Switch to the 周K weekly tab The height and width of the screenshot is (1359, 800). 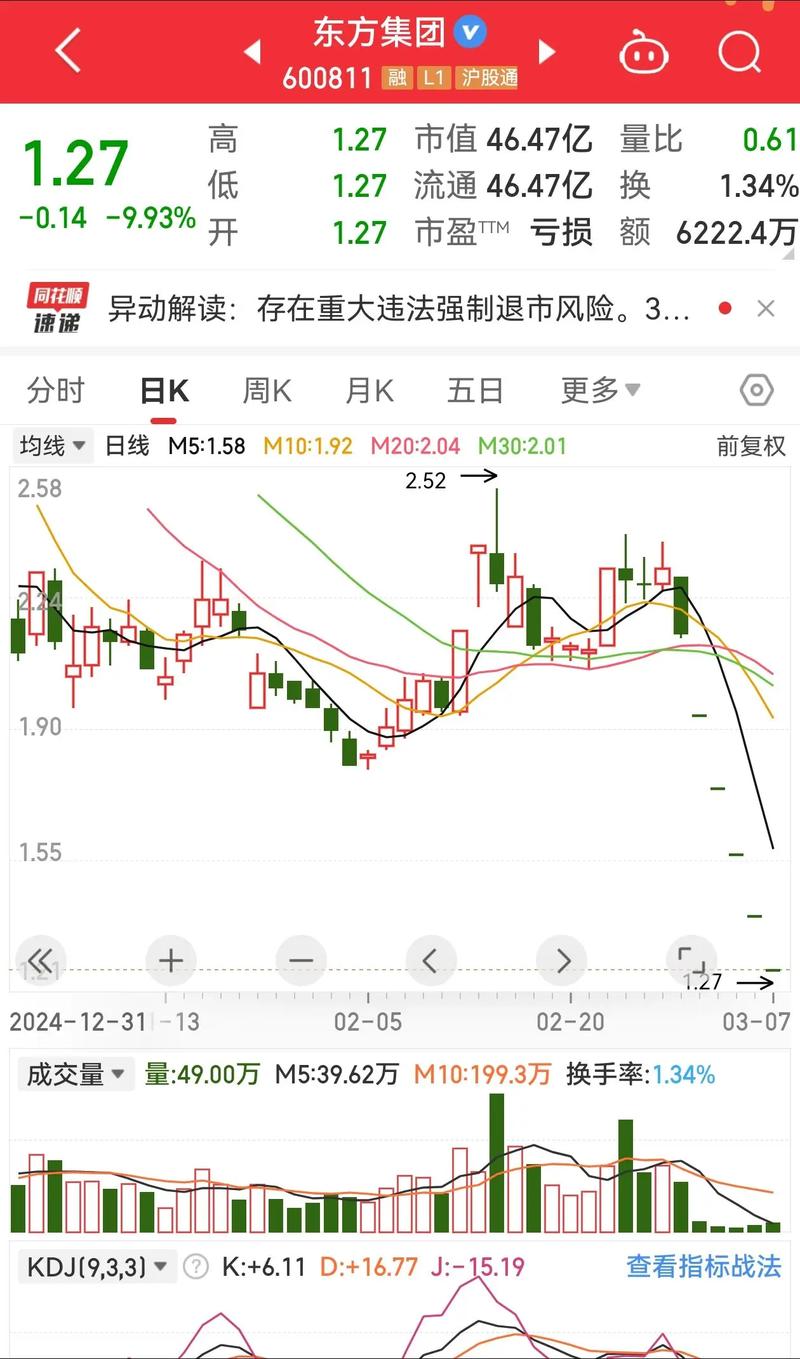click(265, 391)
